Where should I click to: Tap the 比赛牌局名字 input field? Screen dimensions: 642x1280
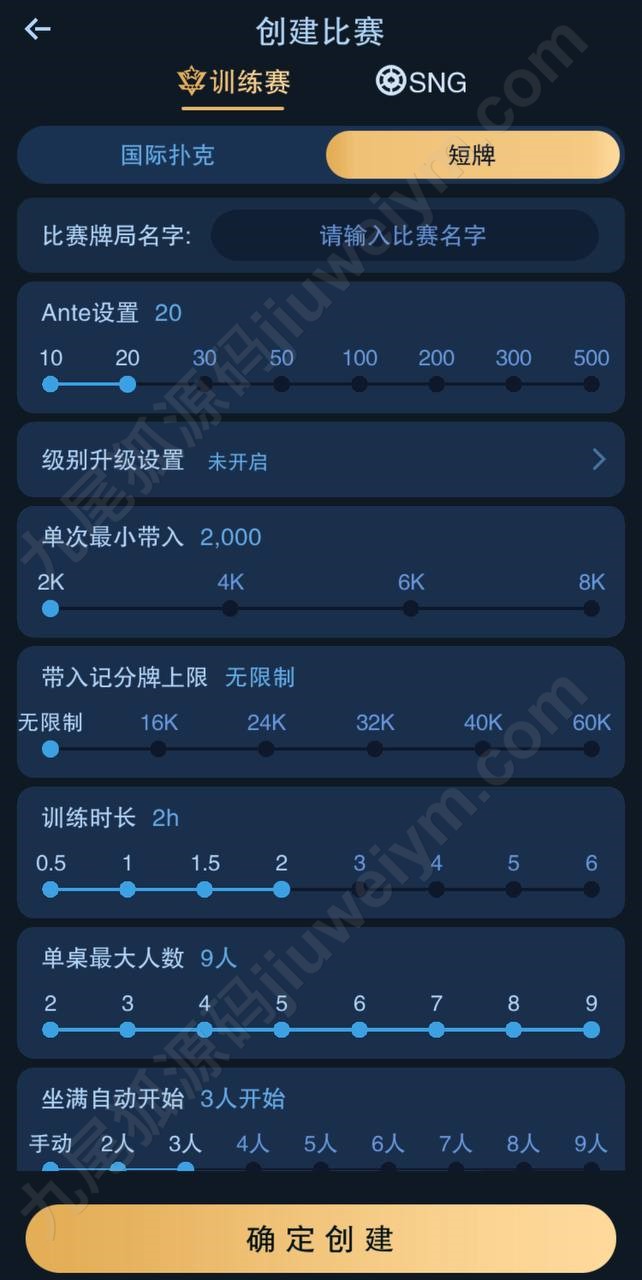point(404,236)
